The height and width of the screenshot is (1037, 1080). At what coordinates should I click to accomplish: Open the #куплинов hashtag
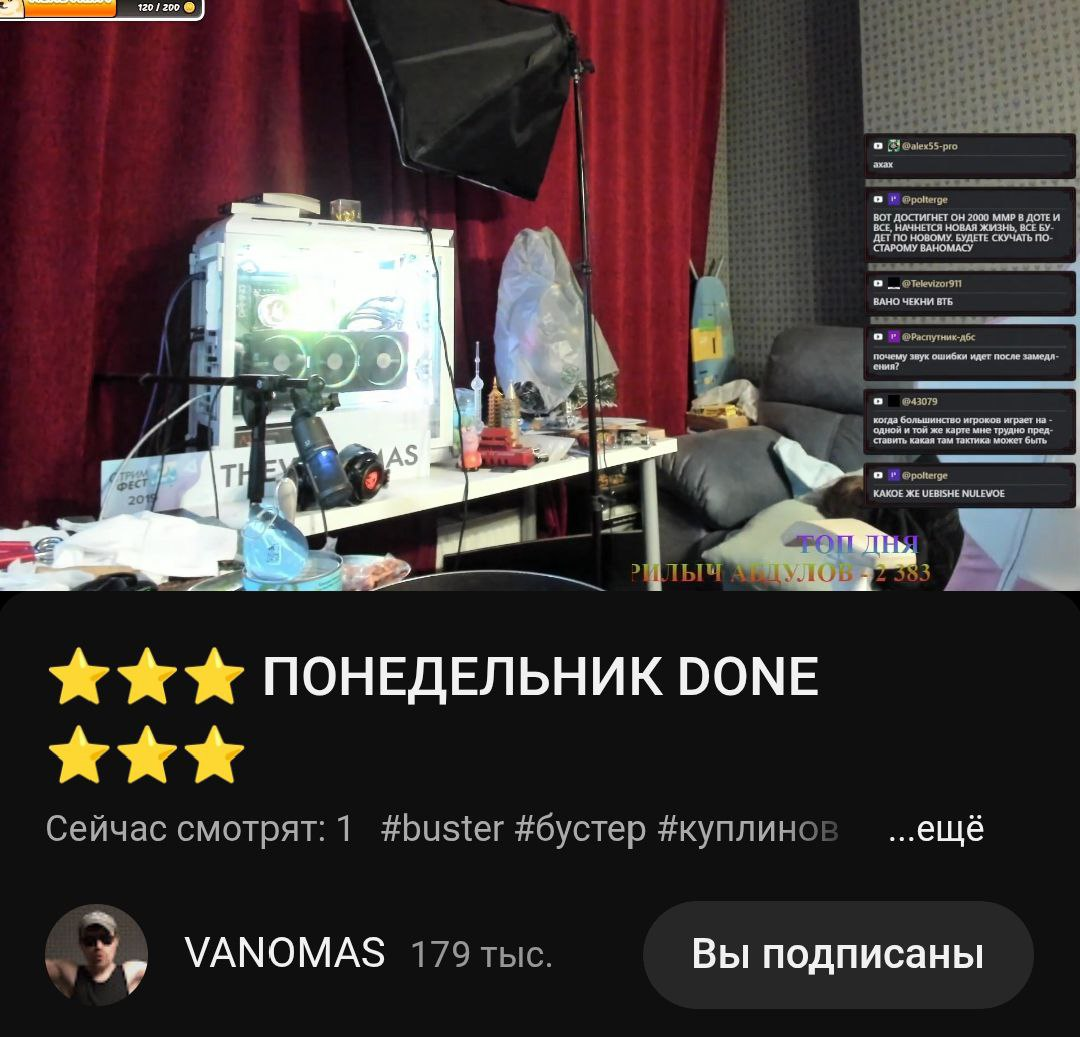click(x=748, y=829)
